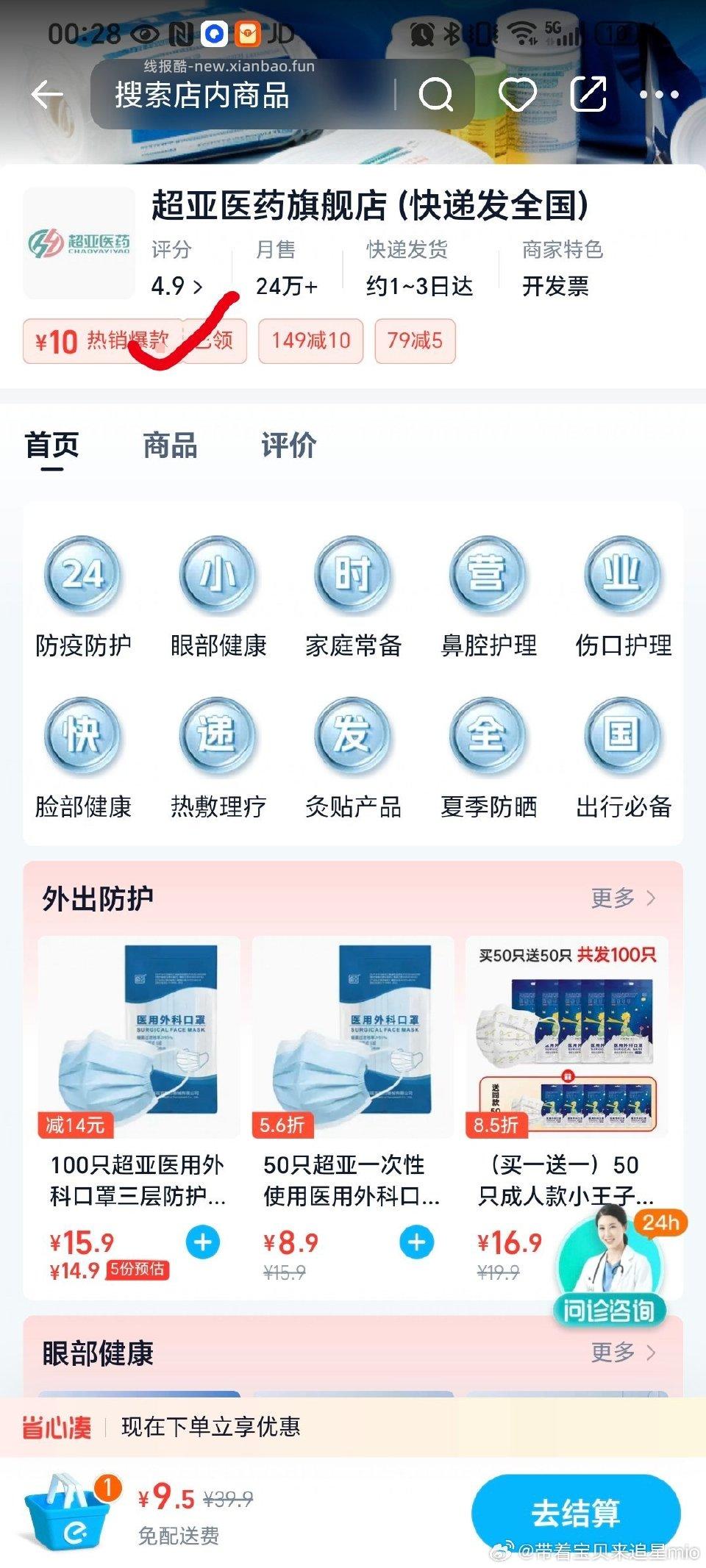Open the 脸部健康 category icon

click(82, 739)
